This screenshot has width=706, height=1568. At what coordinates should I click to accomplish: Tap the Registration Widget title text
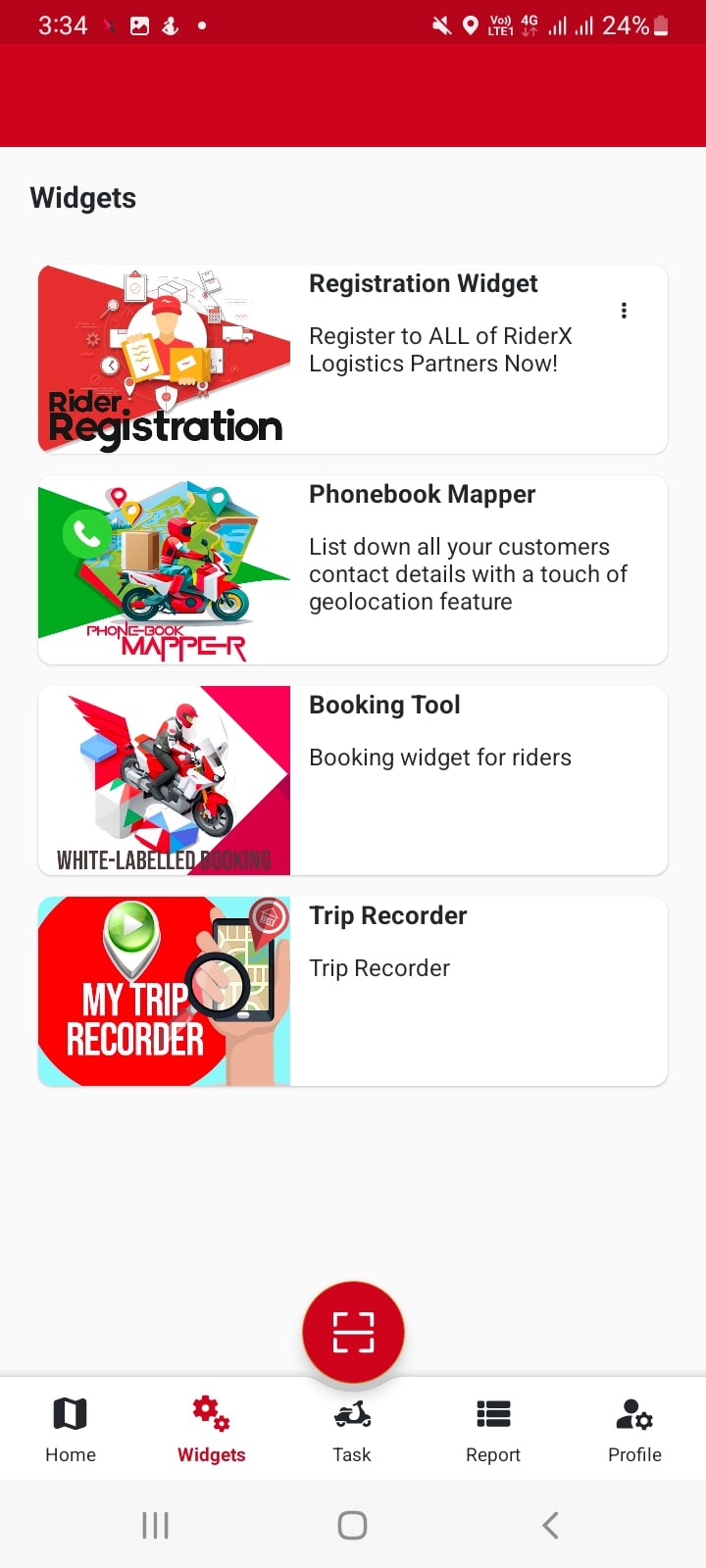click(x=424, y=283)
